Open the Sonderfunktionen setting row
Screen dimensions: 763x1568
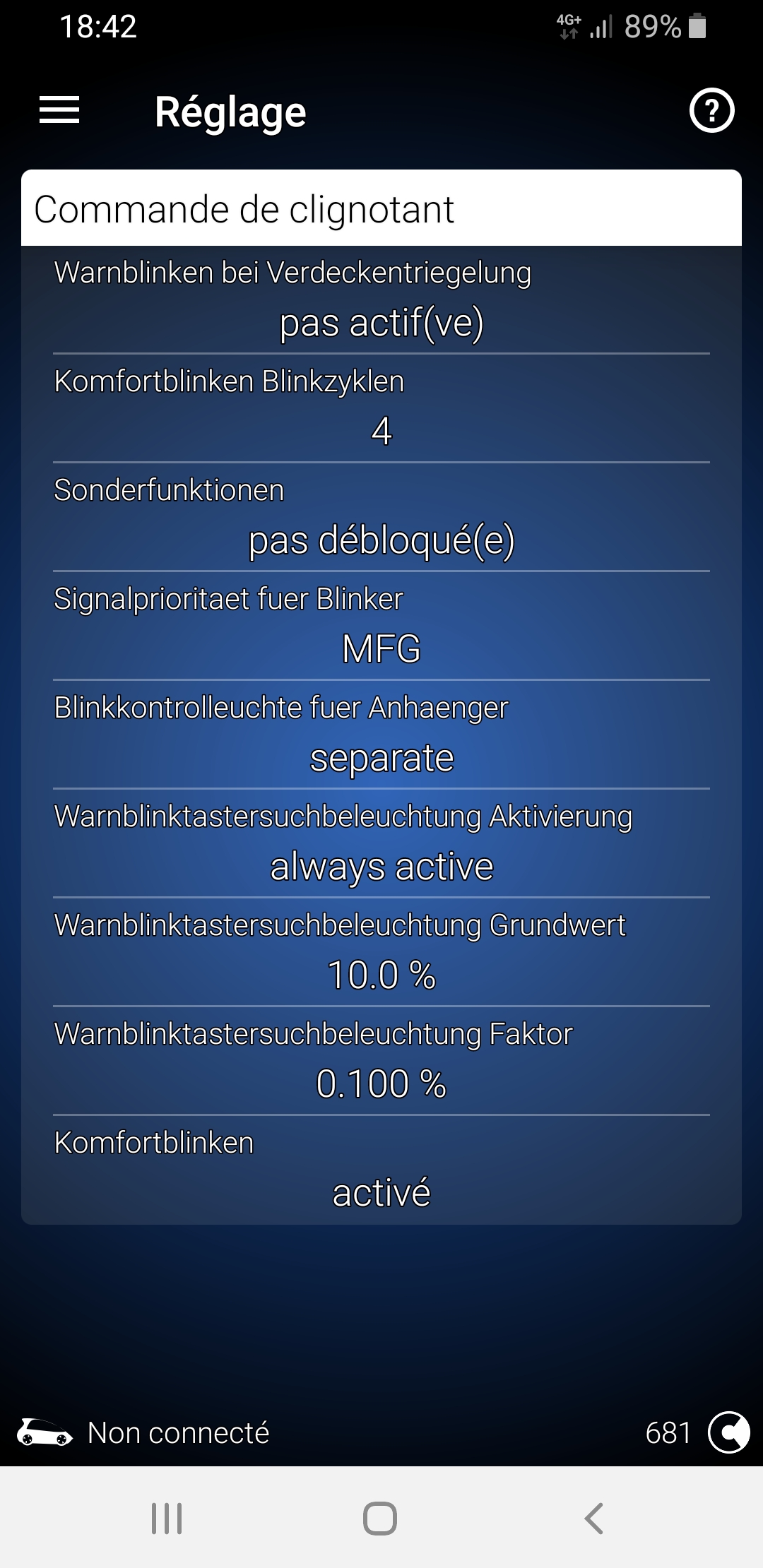[x=381, y=518]
